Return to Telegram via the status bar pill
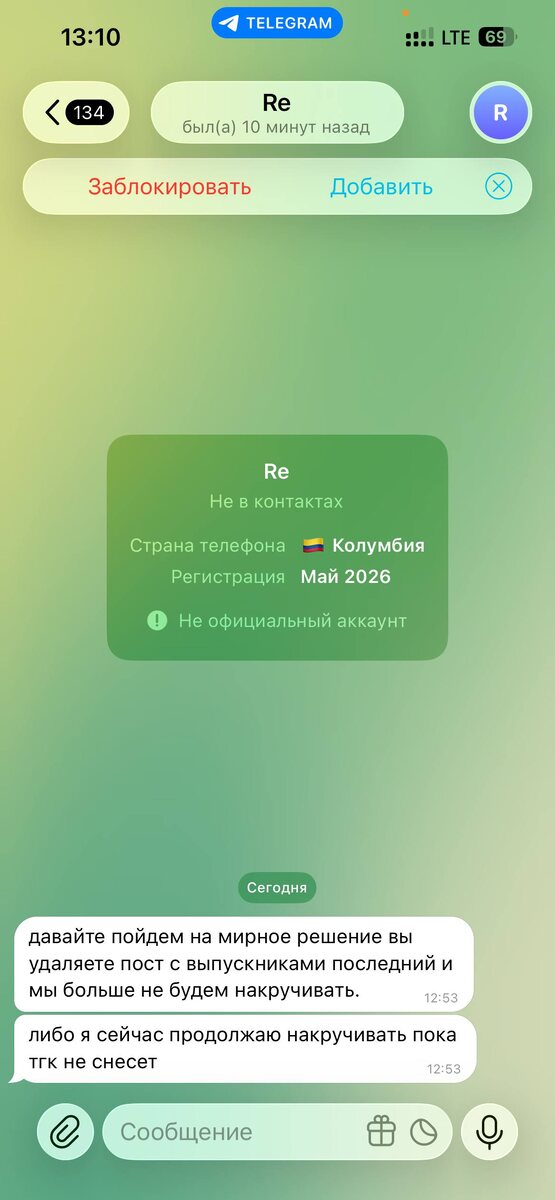The image size is (555, 1200). click(277, 23)
